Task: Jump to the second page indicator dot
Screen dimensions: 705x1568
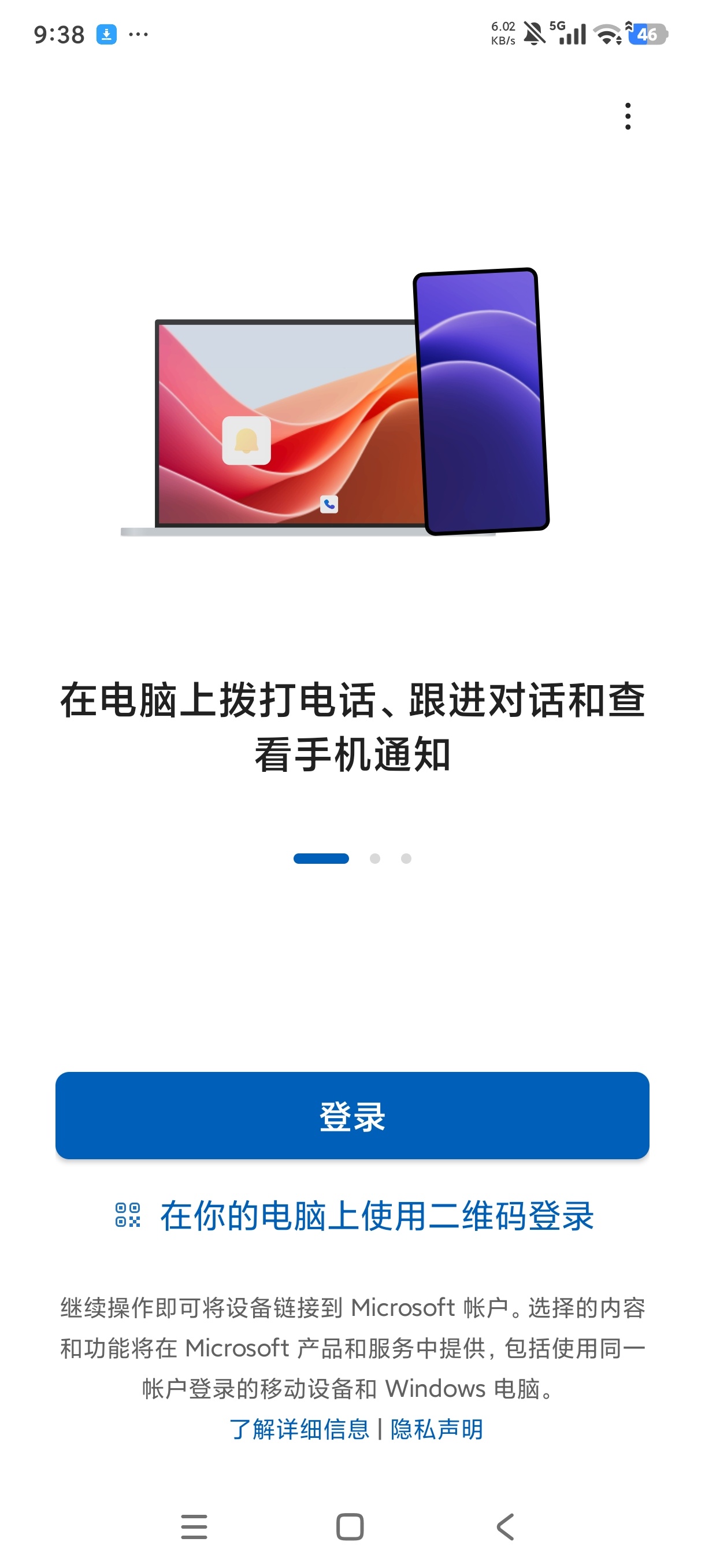Action: point(375,858)
